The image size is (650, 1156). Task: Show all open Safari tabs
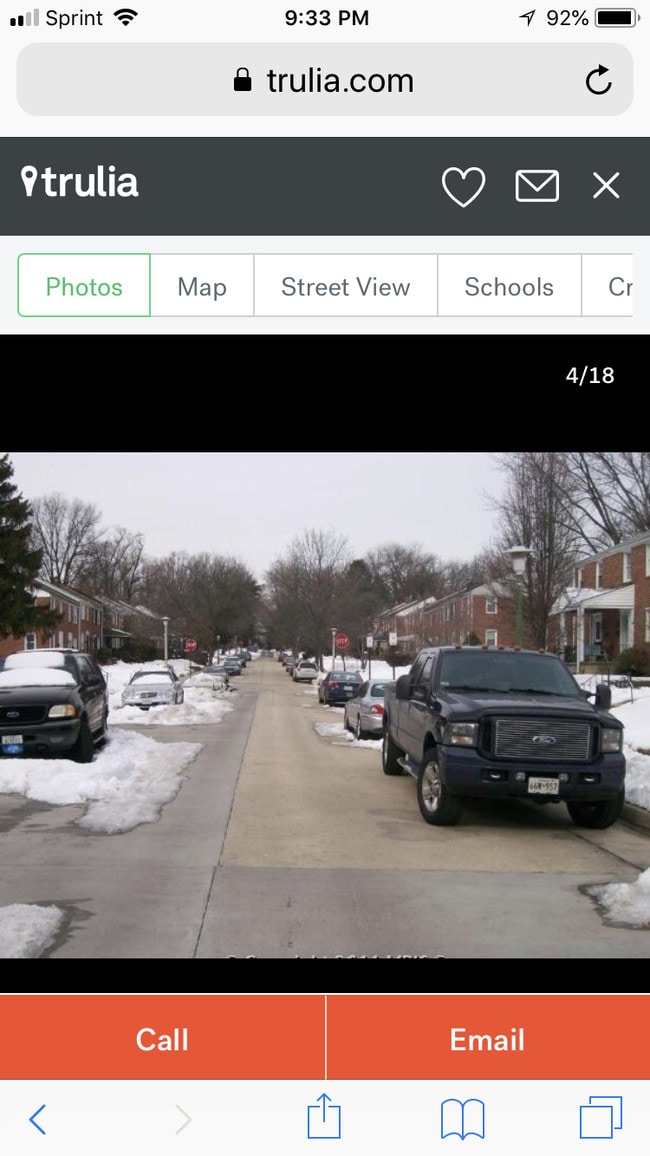[600, 1118]
